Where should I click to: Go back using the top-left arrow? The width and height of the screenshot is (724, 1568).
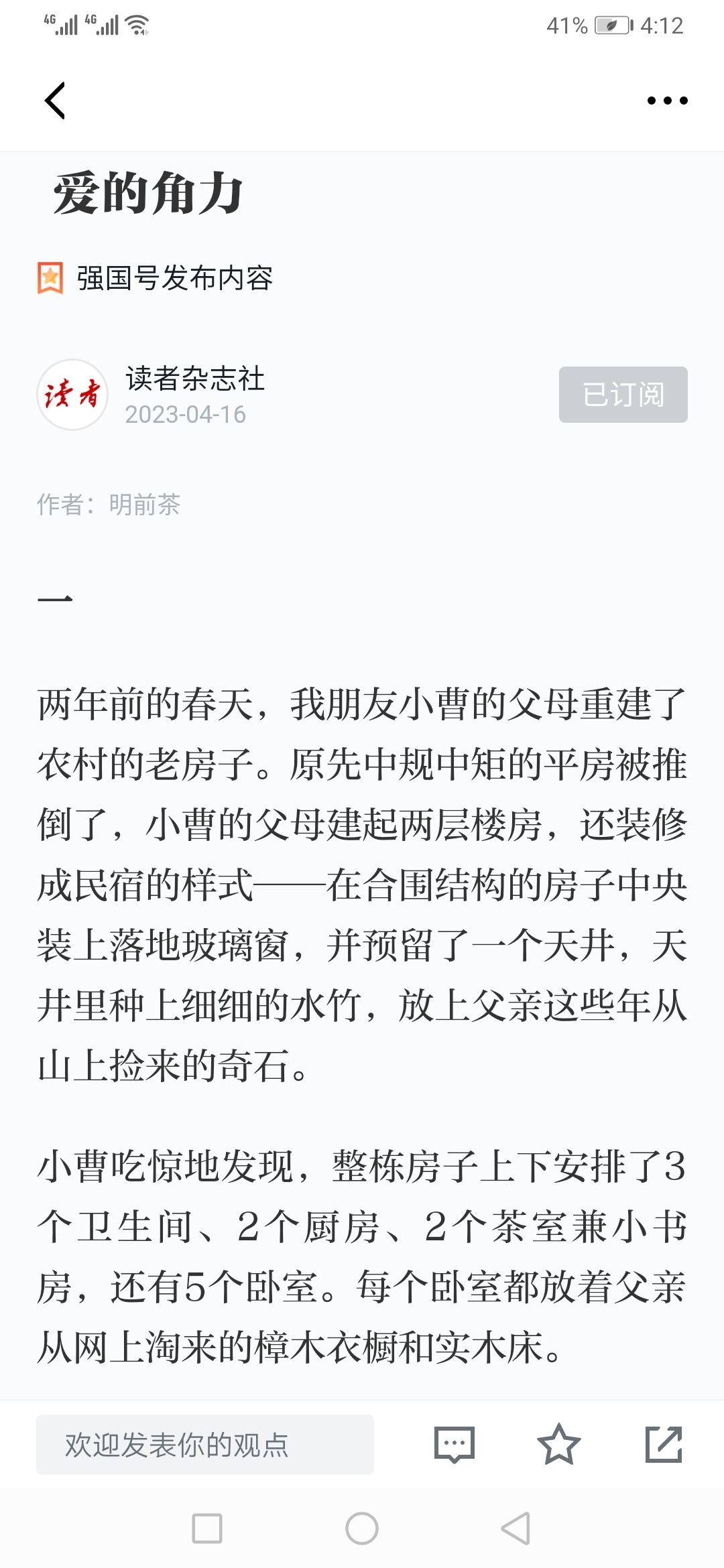(55, 101)
